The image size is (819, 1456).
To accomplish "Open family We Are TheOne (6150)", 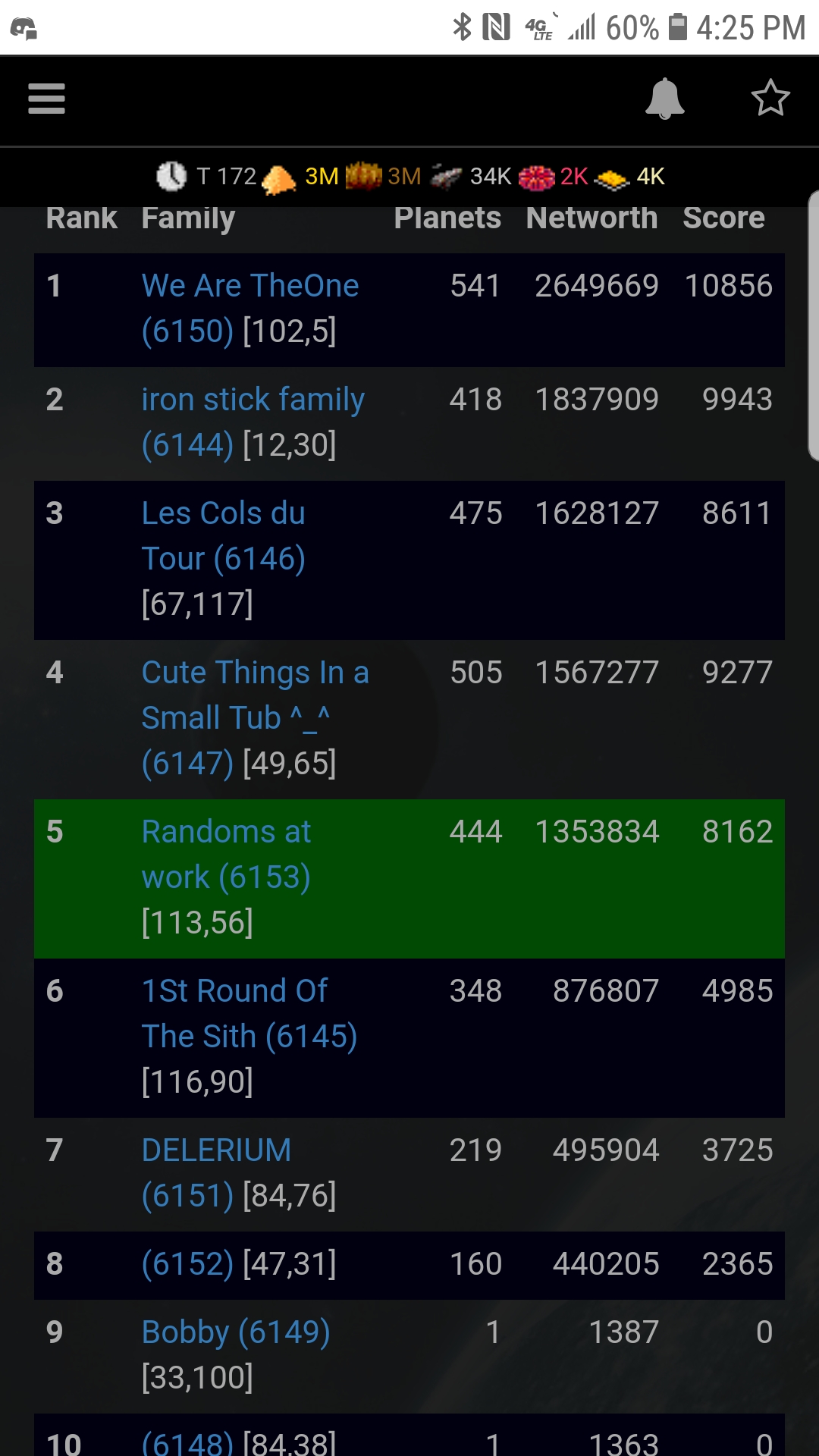I will (250, 309).
